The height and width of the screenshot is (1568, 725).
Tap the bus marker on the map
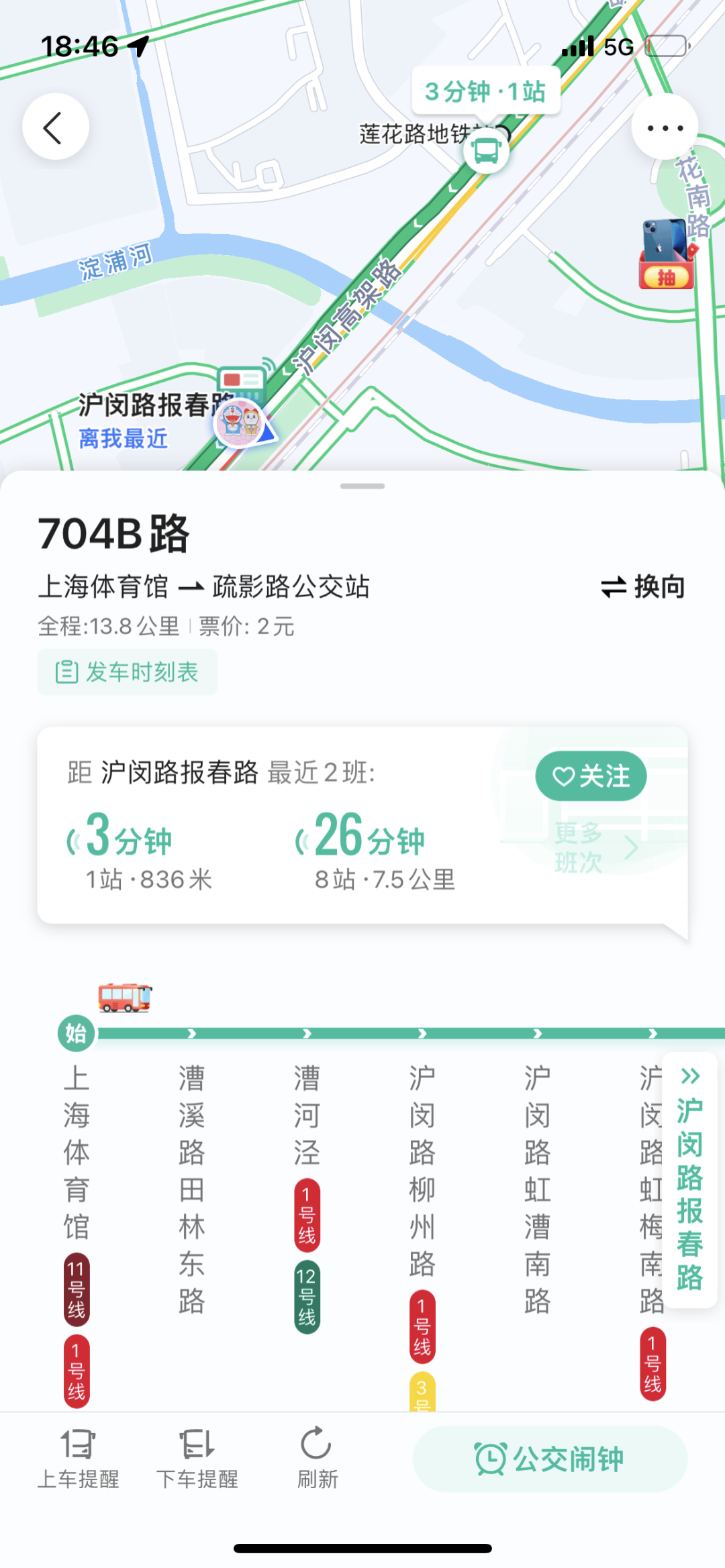tap(485, 150)
